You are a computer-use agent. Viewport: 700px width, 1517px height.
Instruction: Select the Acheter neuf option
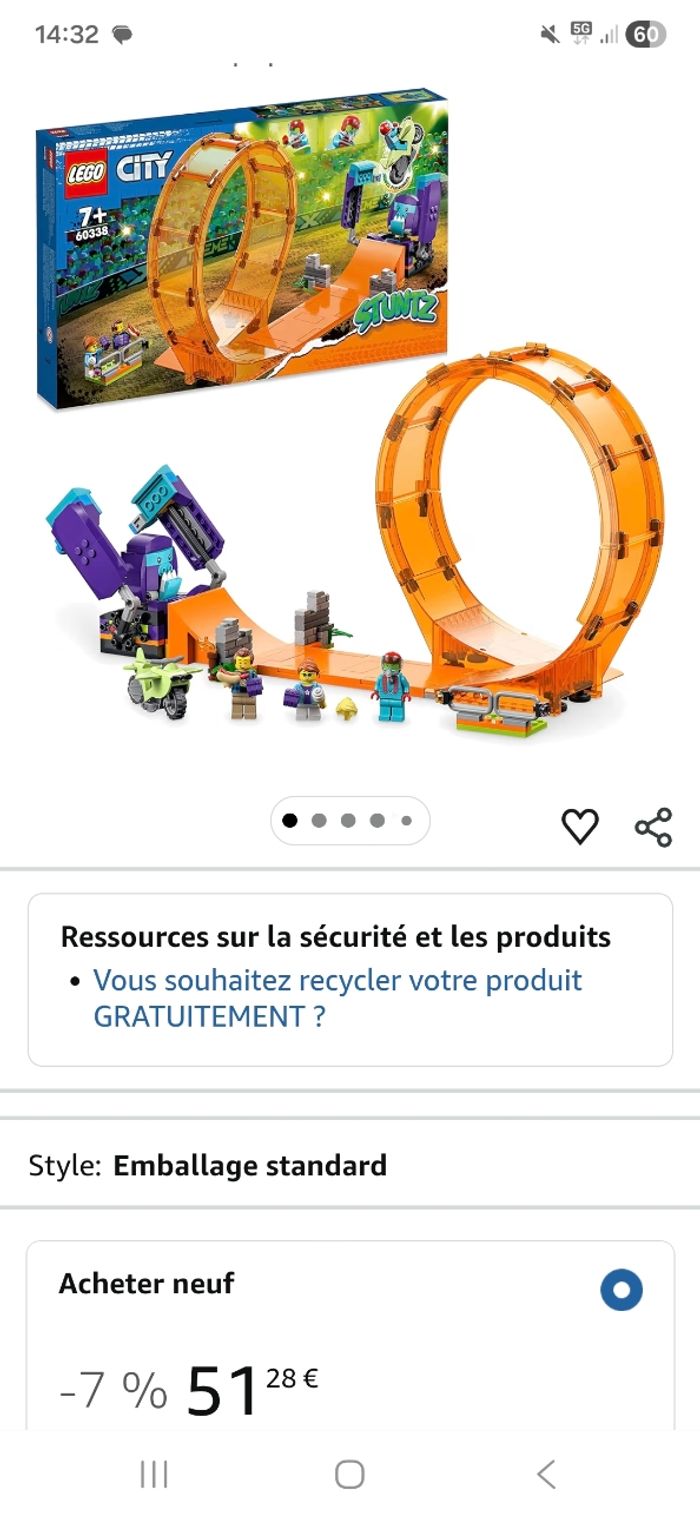pos(621,1290)
